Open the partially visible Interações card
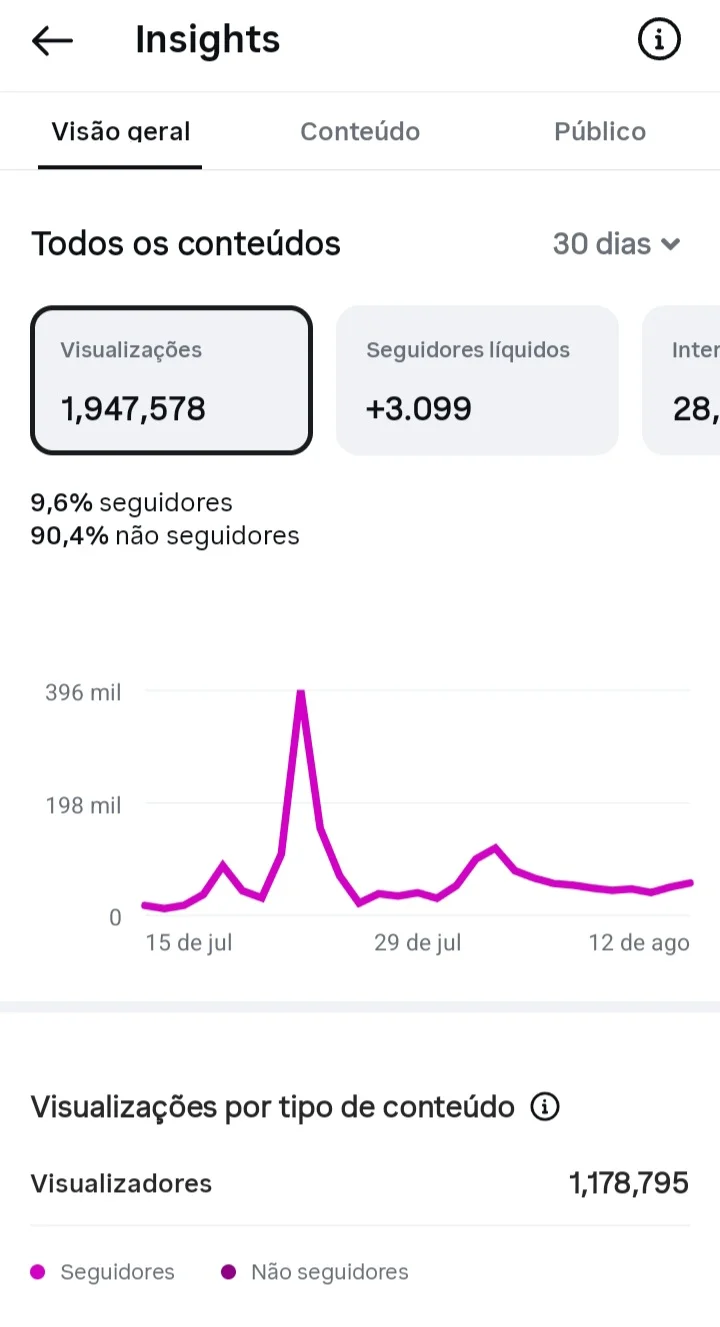720x1327 pixels. coord(681,380)
